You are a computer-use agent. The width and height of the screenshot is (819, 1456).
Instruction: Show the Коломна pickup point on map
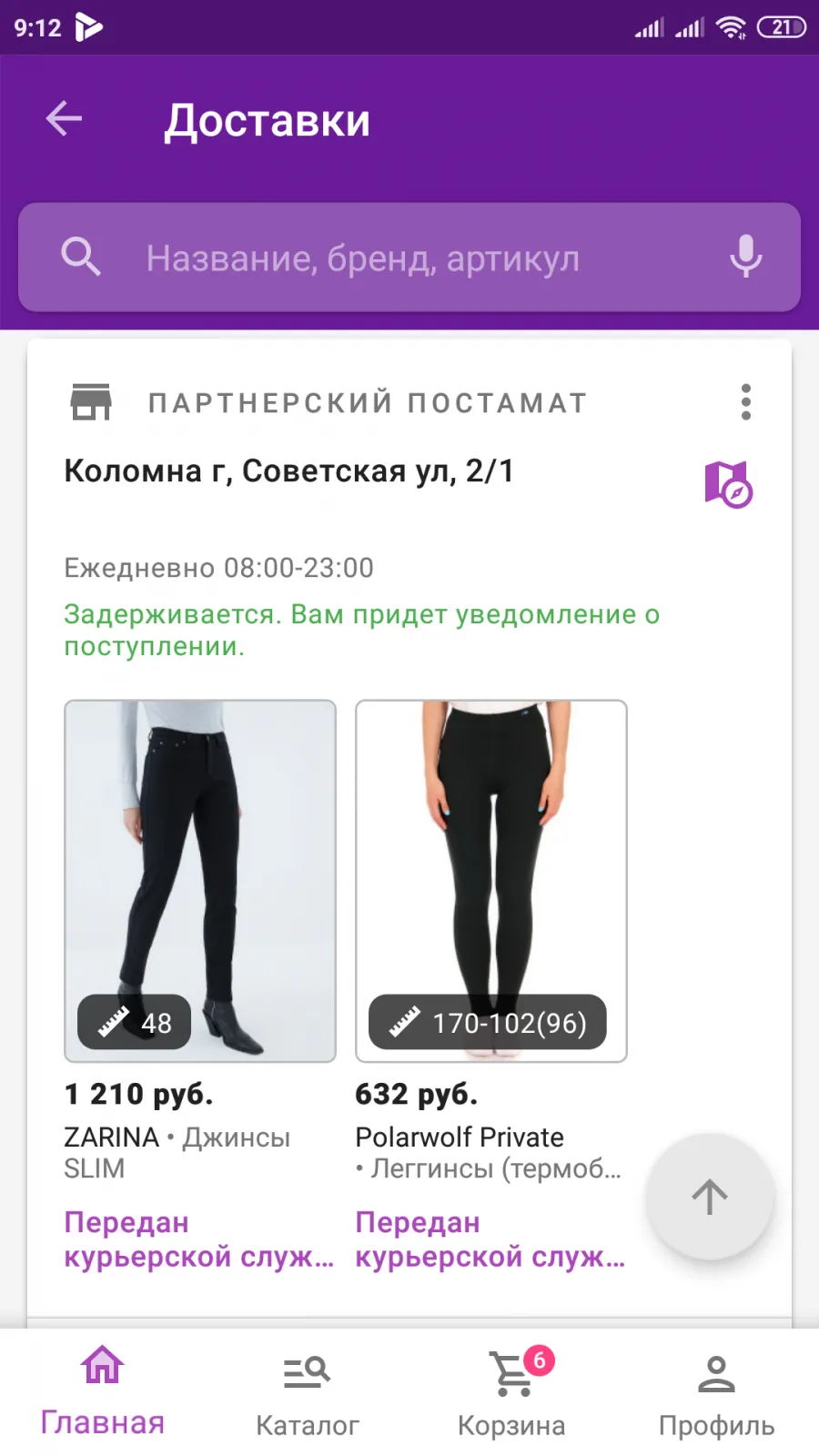pyautogui.click(x=728, y=484)
